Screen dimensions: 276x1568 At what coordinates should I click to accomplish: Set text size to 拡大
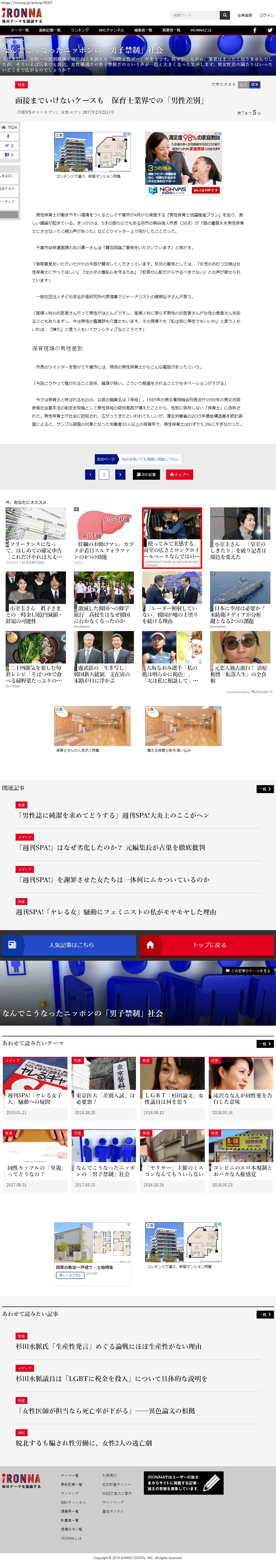[243, 85]
